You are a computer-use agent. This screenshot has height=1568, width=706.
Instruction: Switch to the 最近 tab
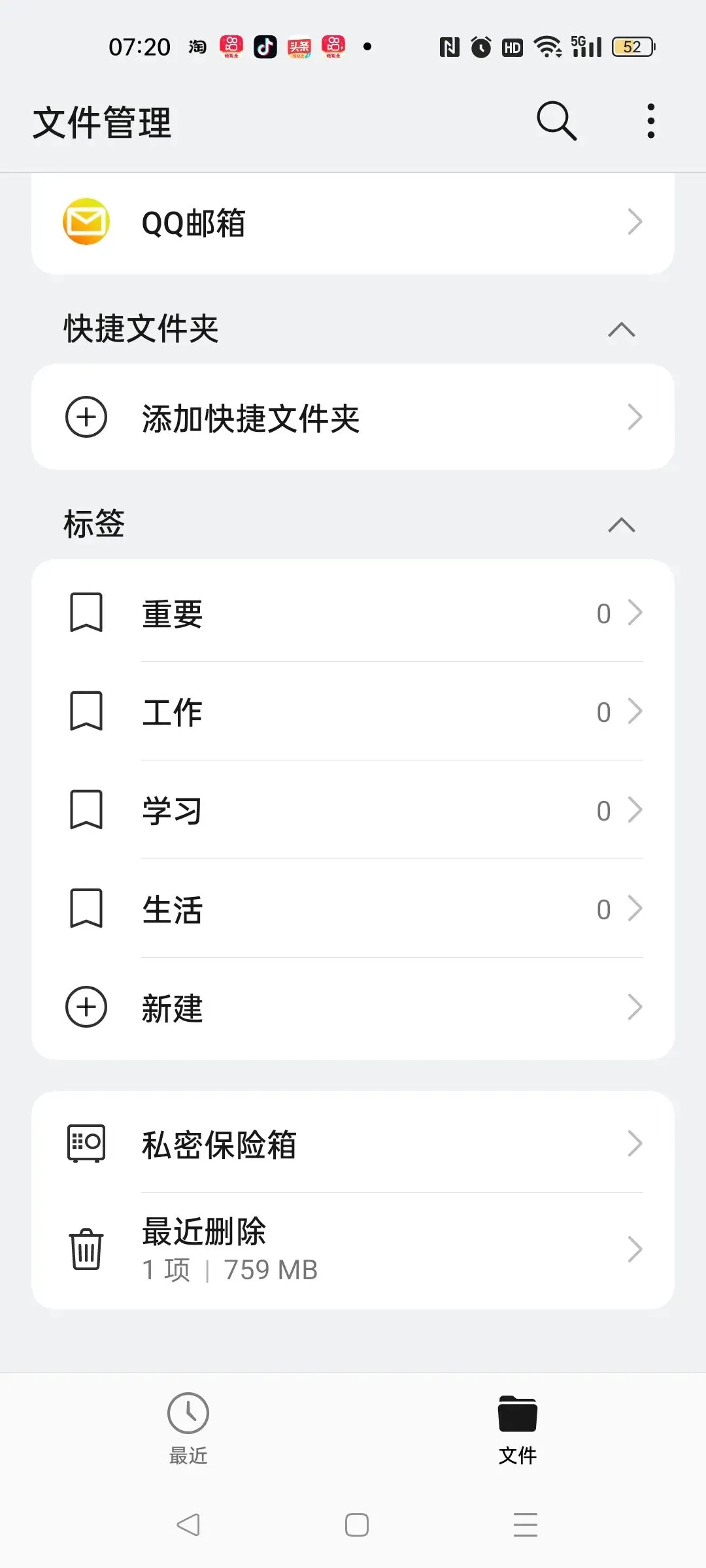(188, 1428)
